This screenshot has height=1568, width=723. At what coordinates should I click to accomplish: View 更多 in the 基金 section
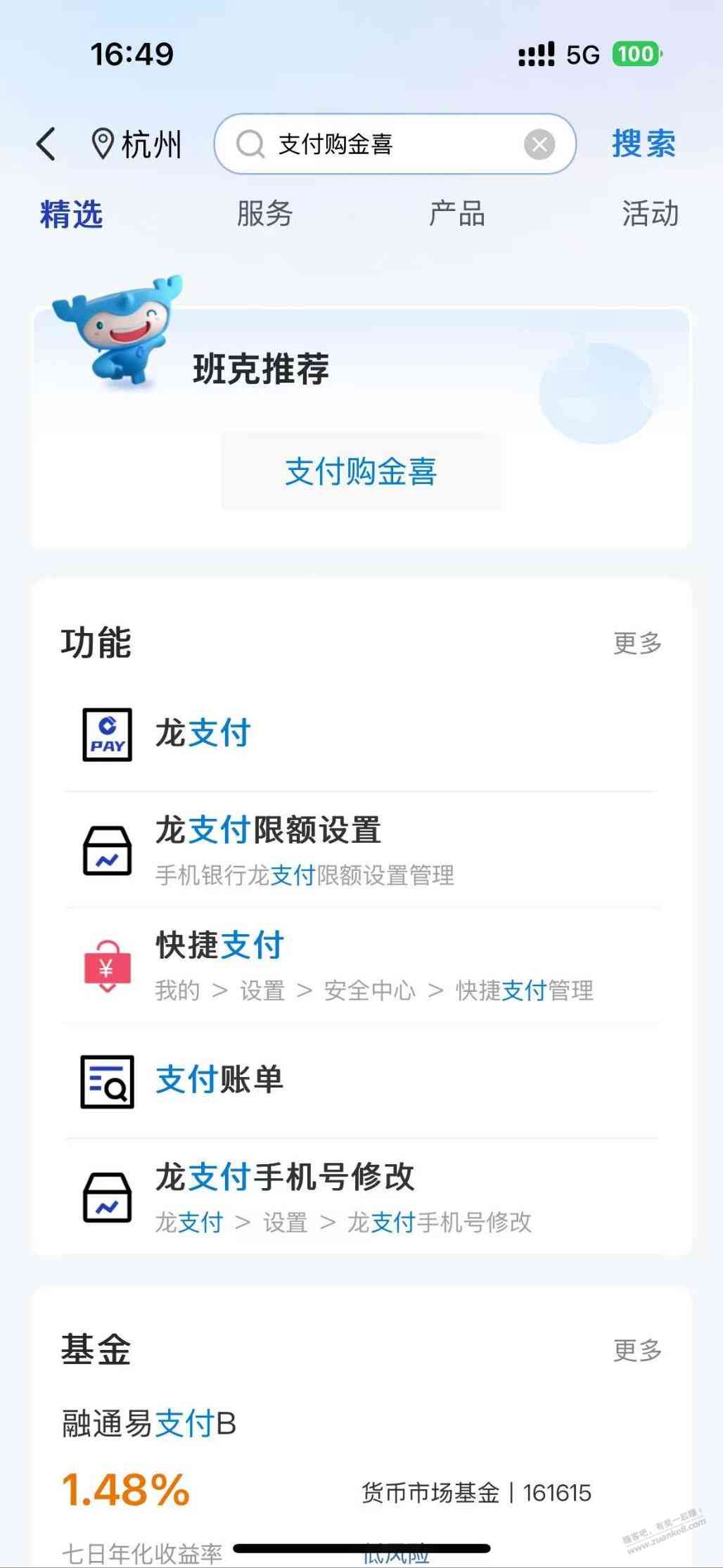pyautogui.click(x=637, y=1351)
